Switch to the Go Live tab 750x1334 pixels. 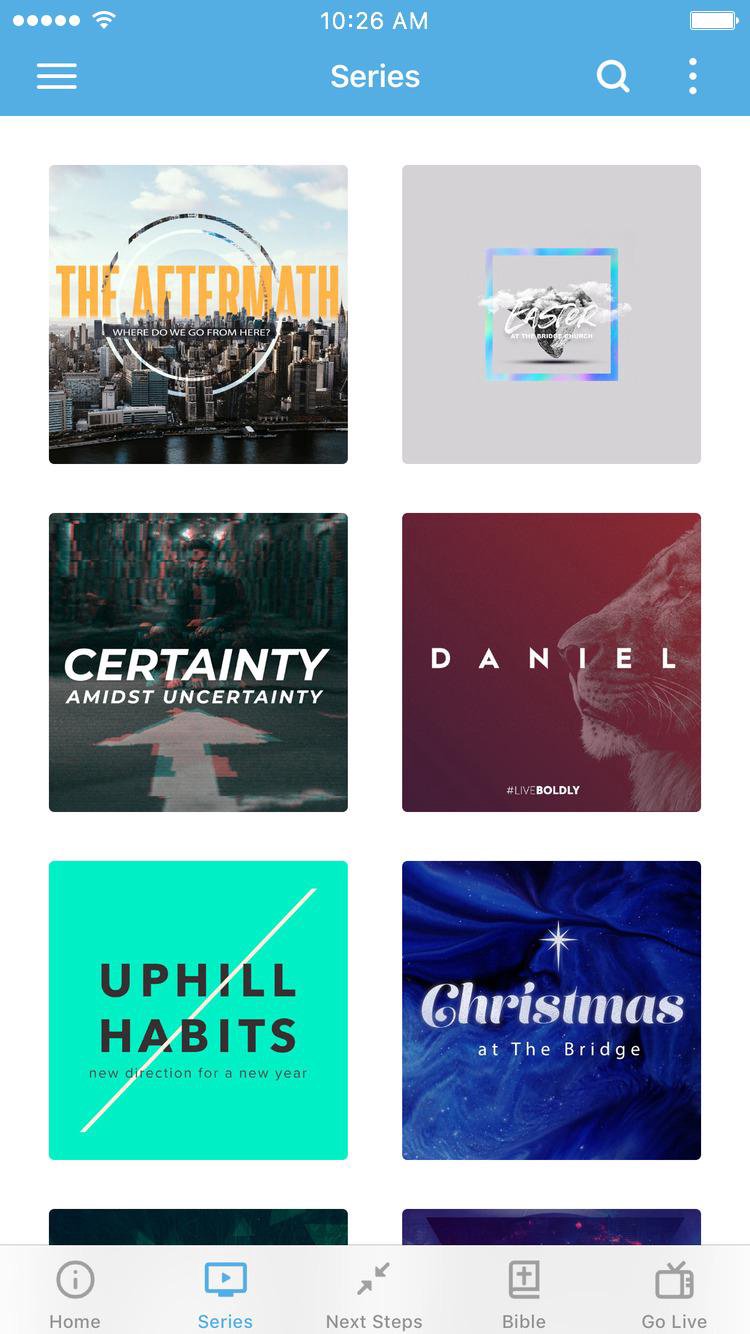[674, 1293]
